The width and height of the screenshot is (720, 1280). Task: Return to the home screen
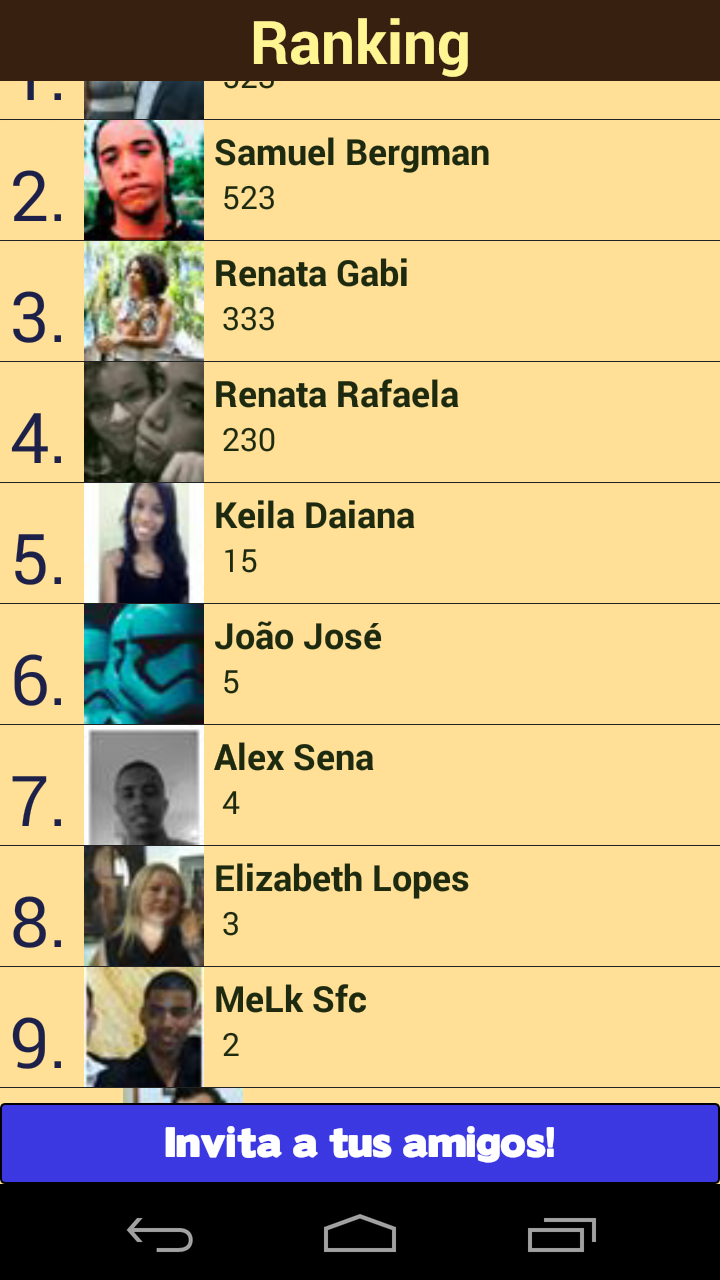click(360, 1235)
